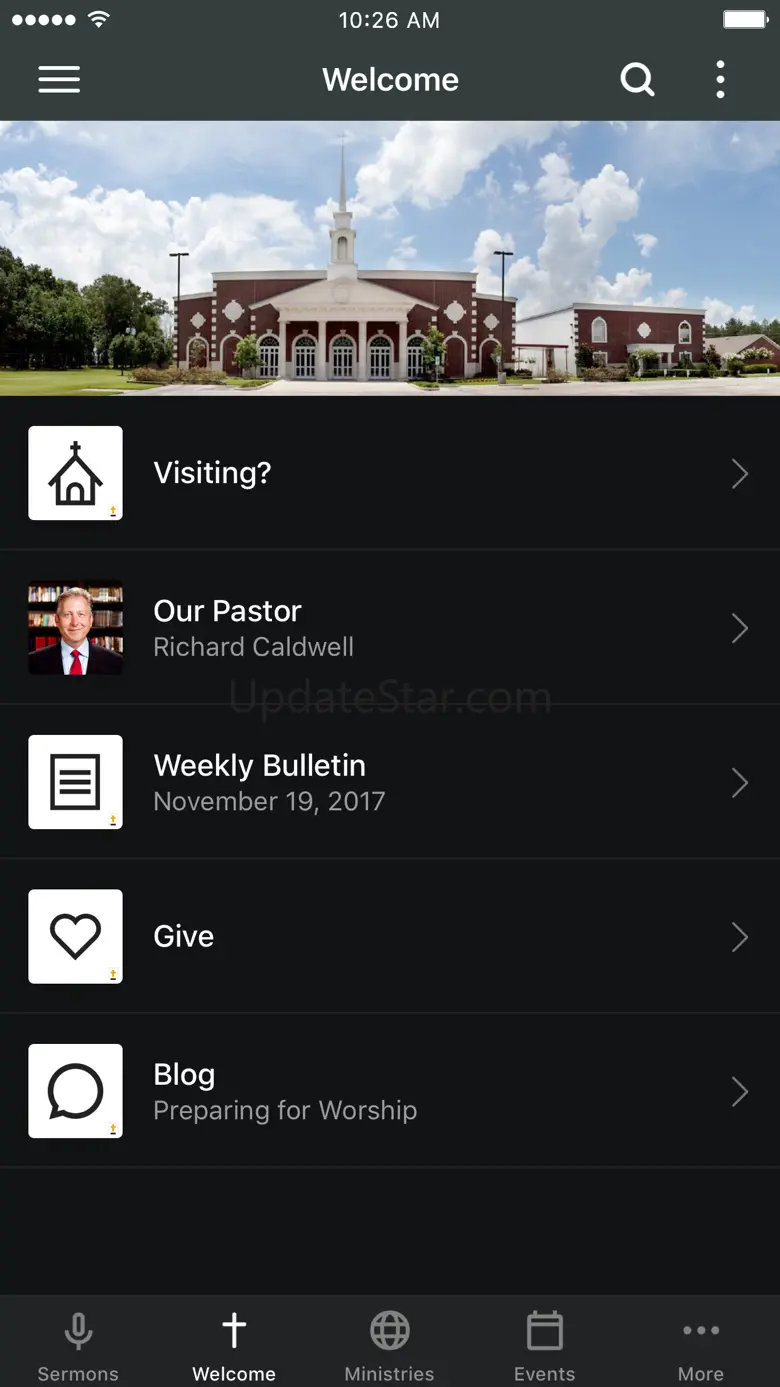780x1387 pixels.
Task: View Our Pastor Richard Caldwell
Action: point(389,628)
